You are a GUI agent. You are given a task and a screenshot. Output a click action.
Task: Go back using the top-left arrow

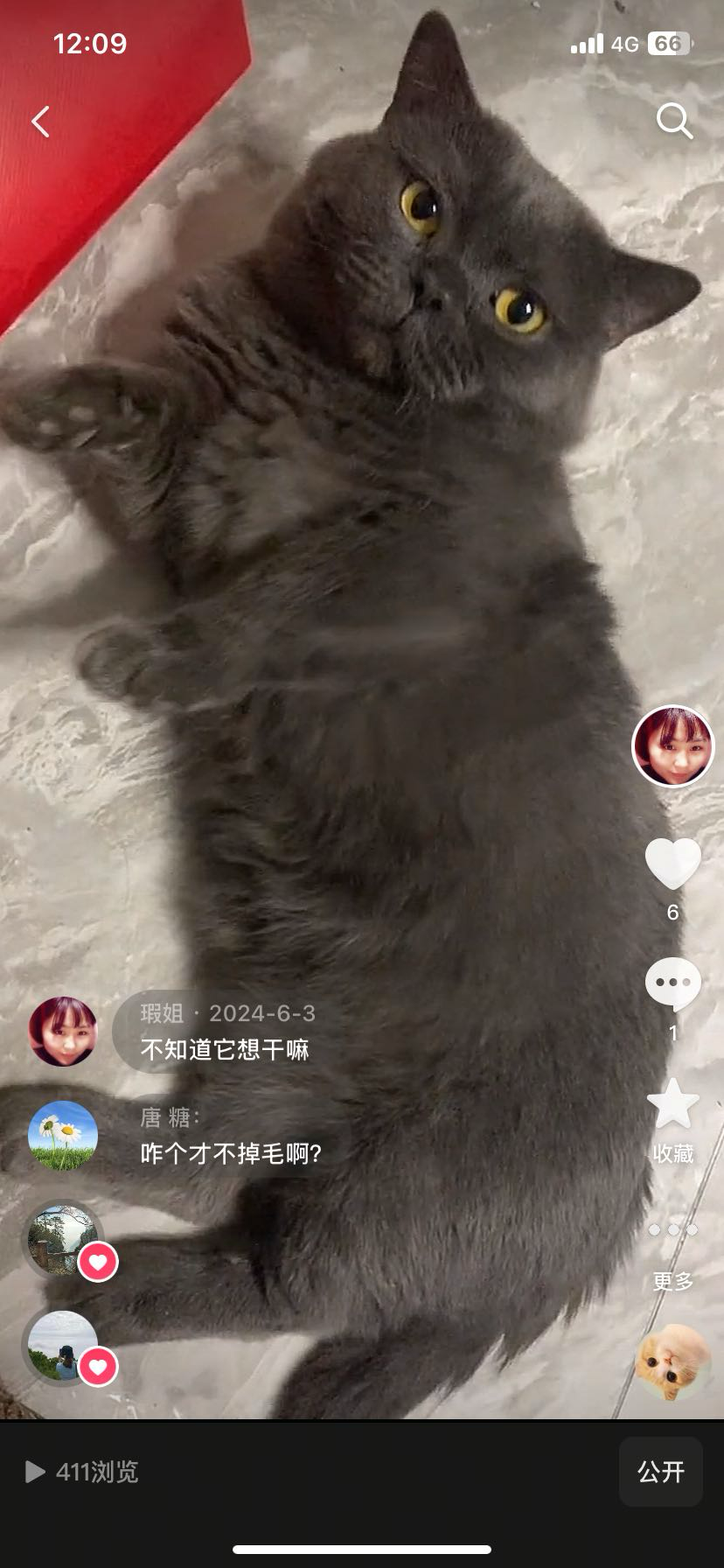click(x=41, y=122)
